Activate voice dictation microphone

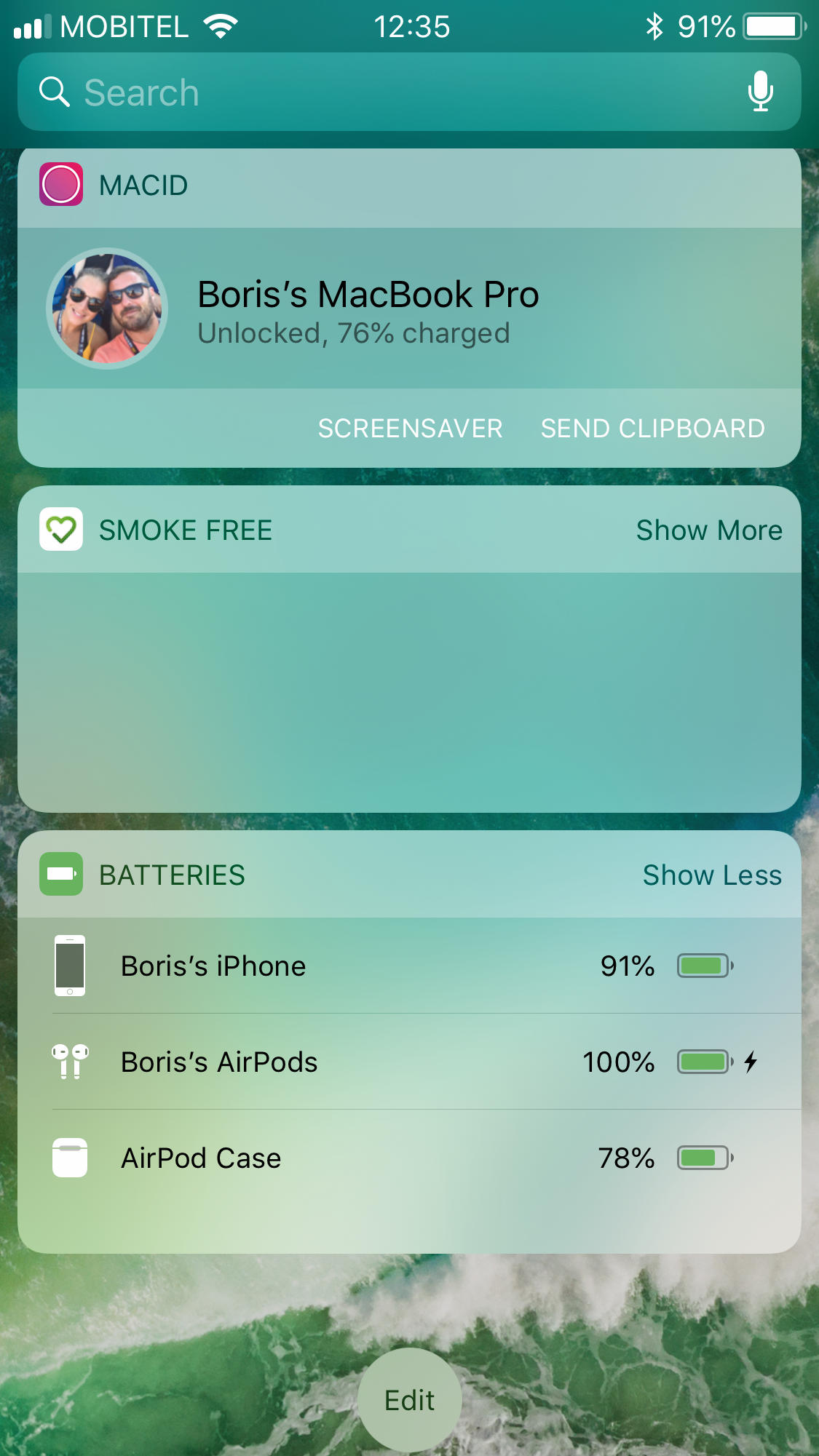pyautogui.click(x=760, y=92)
